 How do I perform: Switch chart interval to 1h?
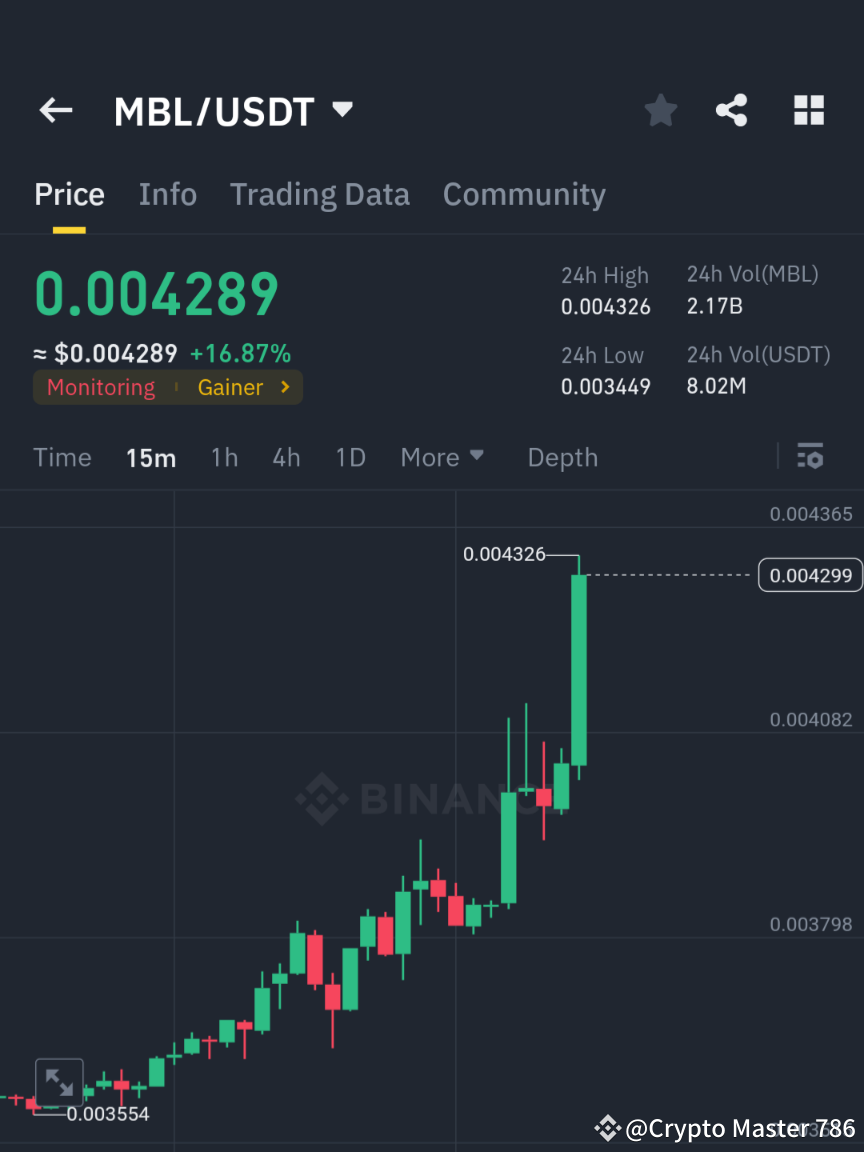(224, 457)
